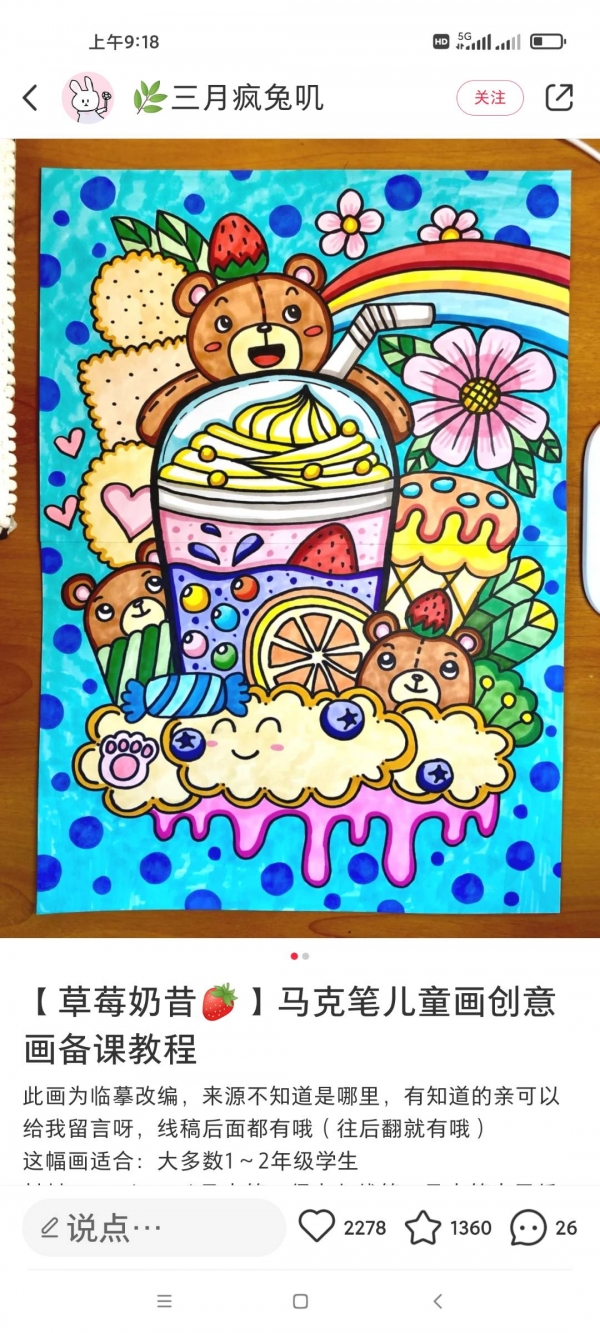Tap the 说点 comment input field
600x1333 pixels.
(154, 1228)
